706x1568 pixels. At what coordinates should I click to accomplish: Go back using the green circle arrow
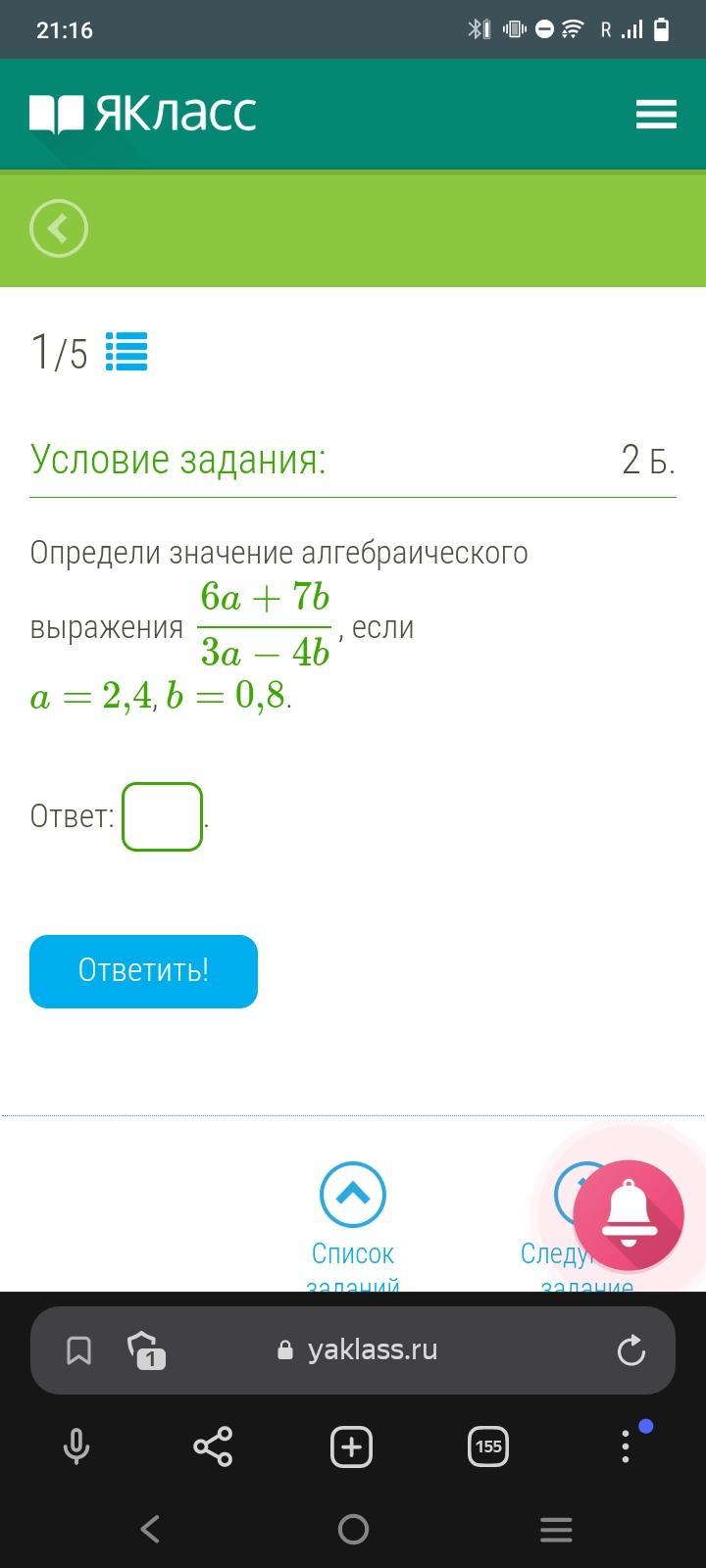59,228
